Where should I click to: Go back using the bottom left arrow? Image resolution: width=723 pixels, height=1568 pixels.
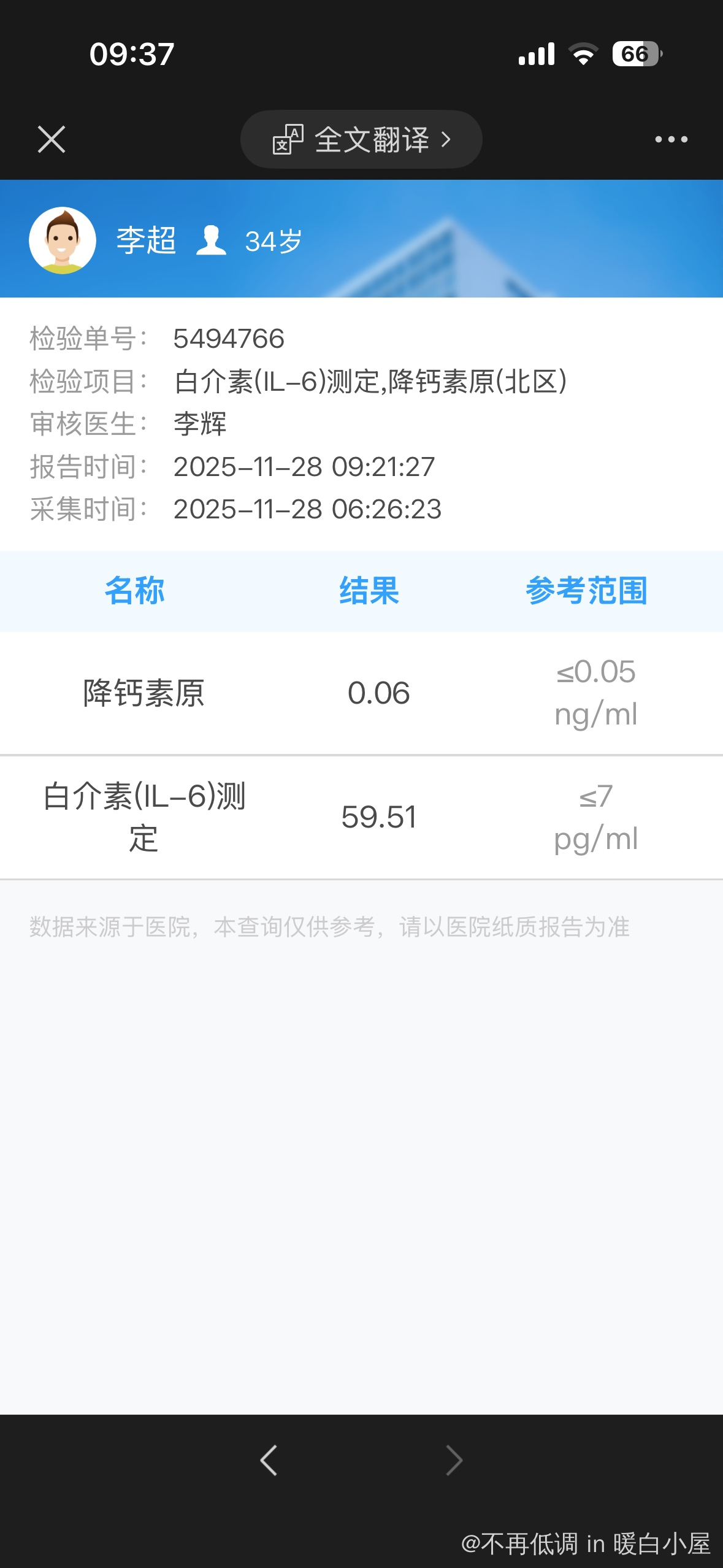click(269, 1460)
